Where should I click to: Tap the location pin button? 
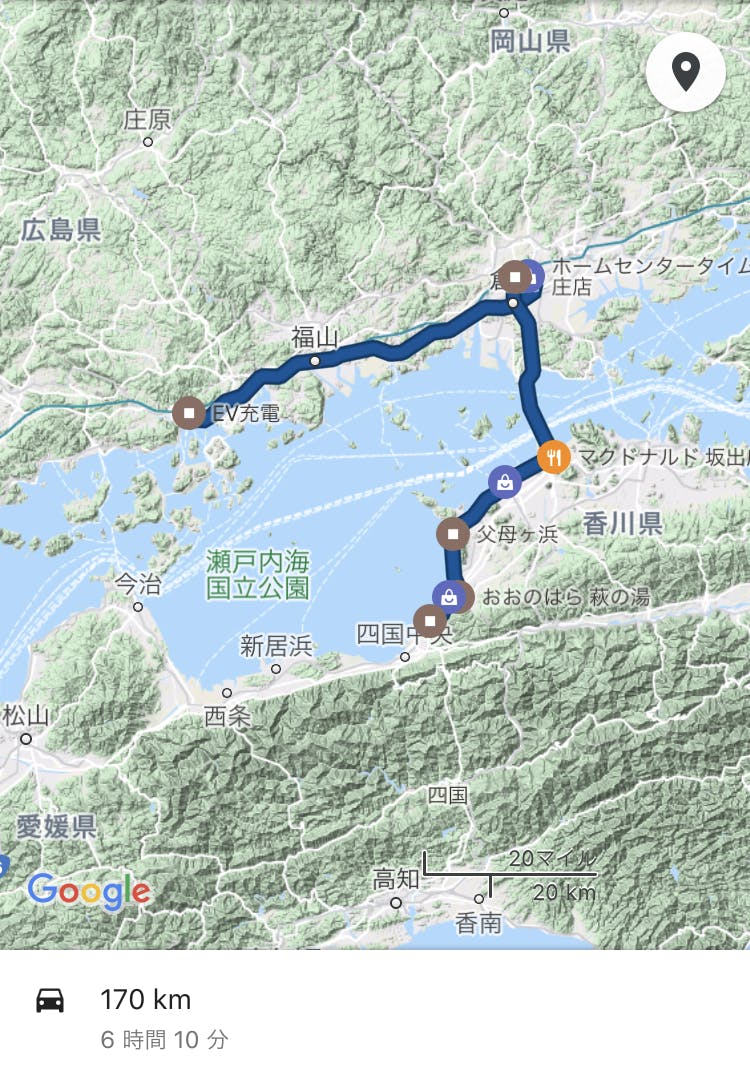[x=685, y=72]
